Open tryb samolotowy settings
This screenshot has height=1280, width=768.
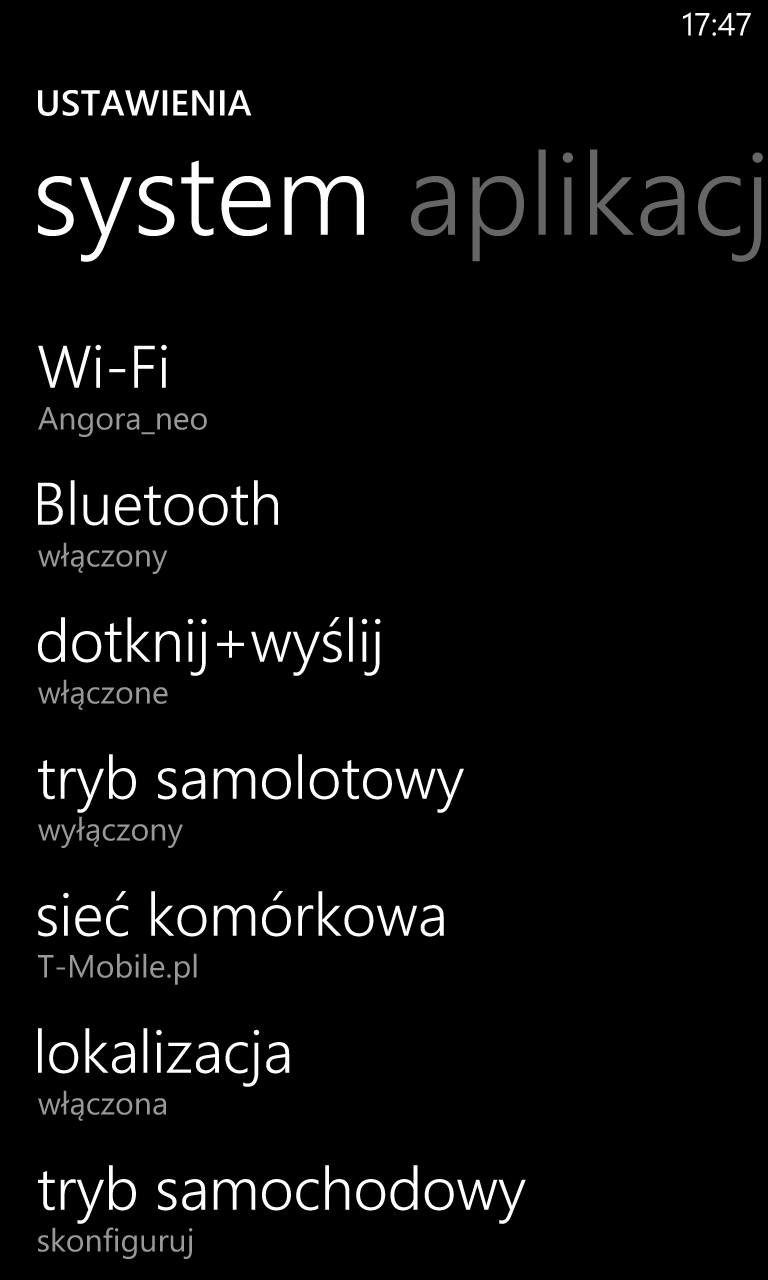pyautogui.click(x=384, y=797)
